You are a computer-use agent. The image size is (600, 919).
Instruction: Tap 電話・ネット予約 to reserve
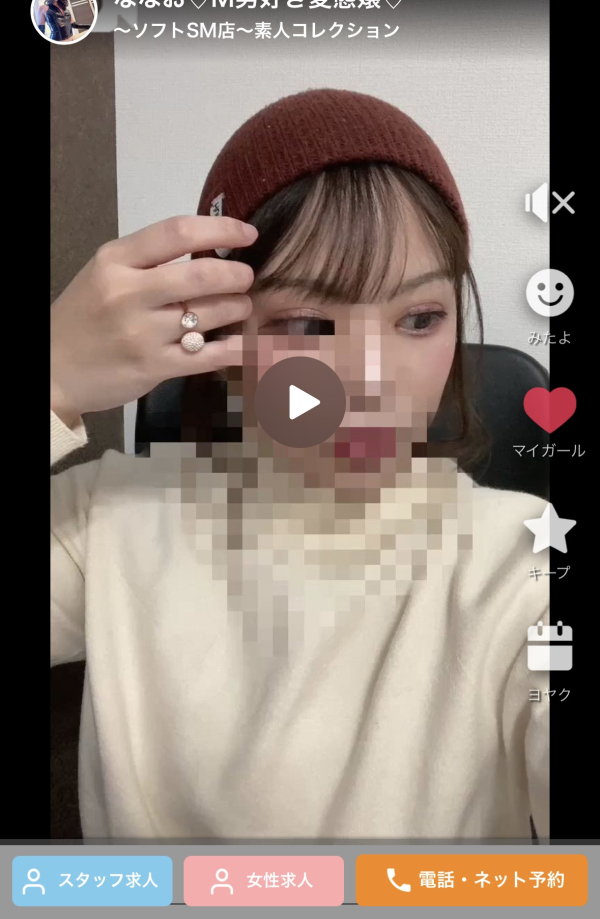472,880
